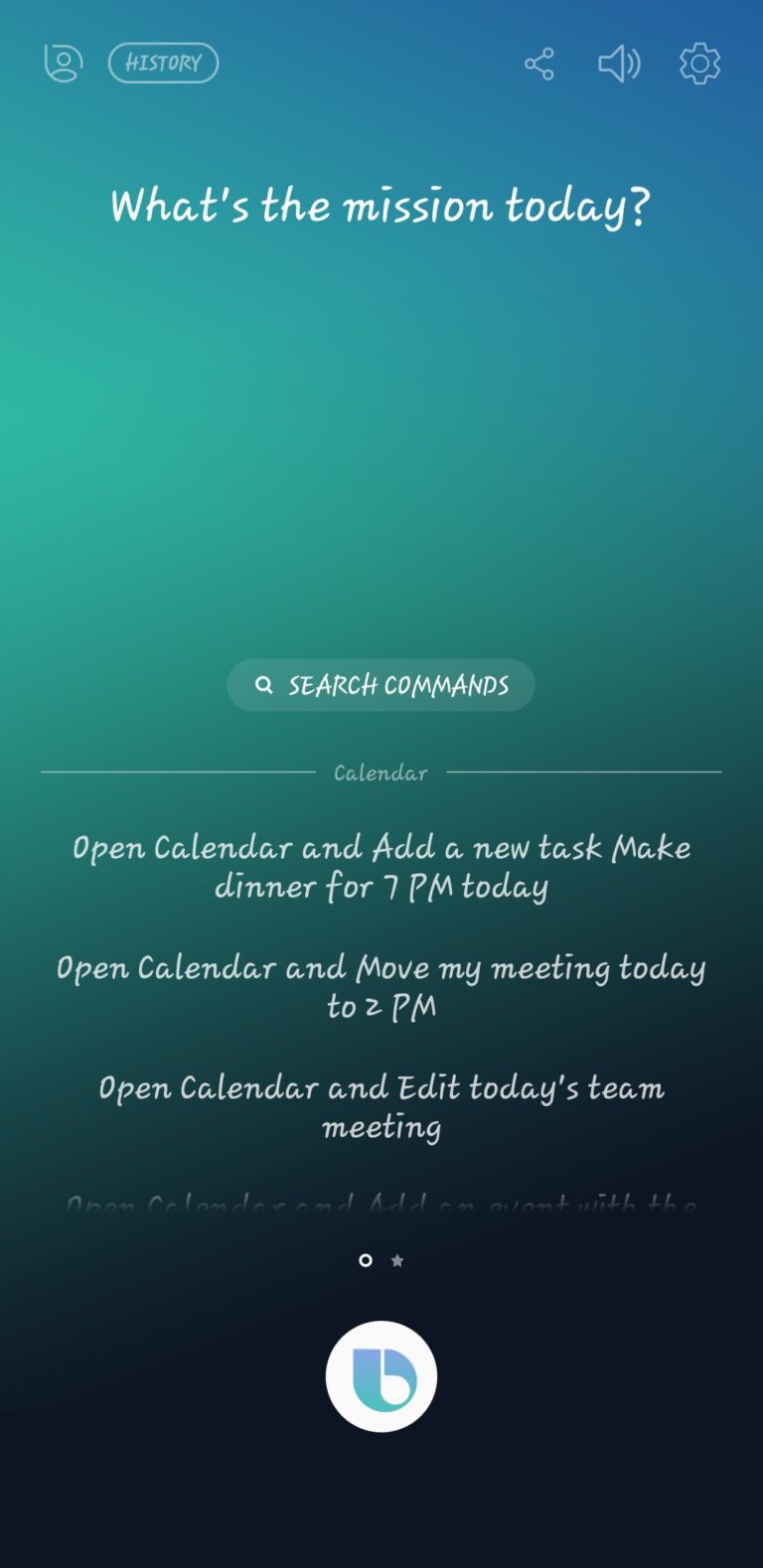This screenshot has height=1568, width=763.
Task: Tap Search Commands
Action: click(381, 685)
